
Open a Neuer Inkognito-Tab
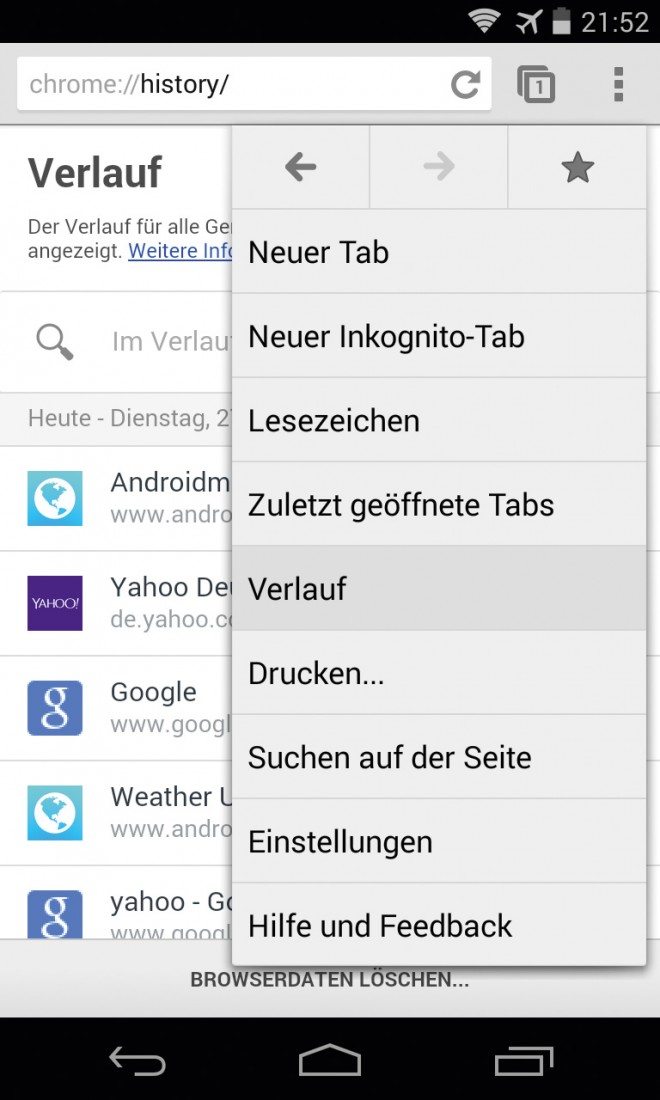coord(438,337)
